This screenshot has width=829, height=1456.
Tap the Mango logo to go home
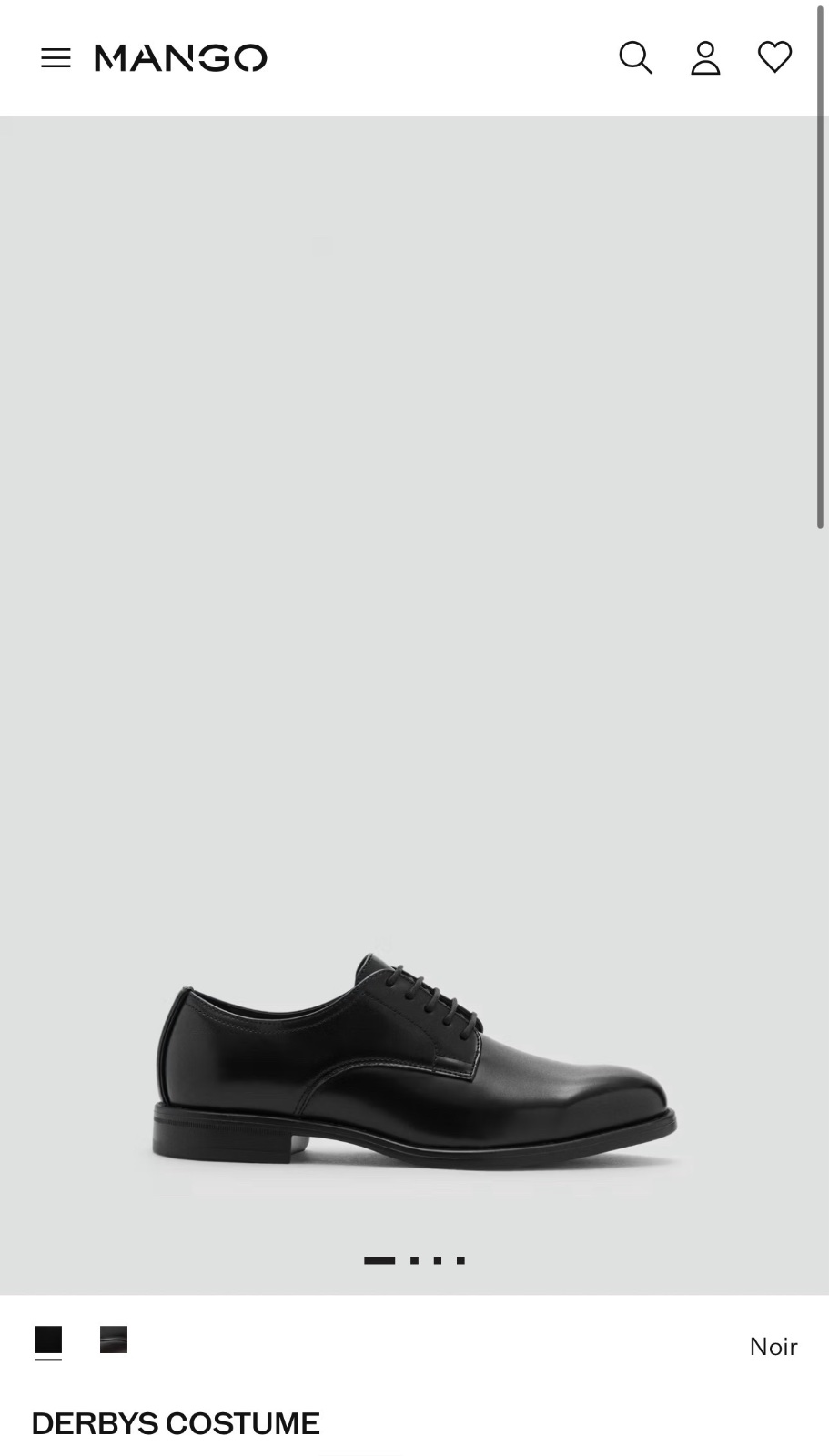(x=180, y=58)
